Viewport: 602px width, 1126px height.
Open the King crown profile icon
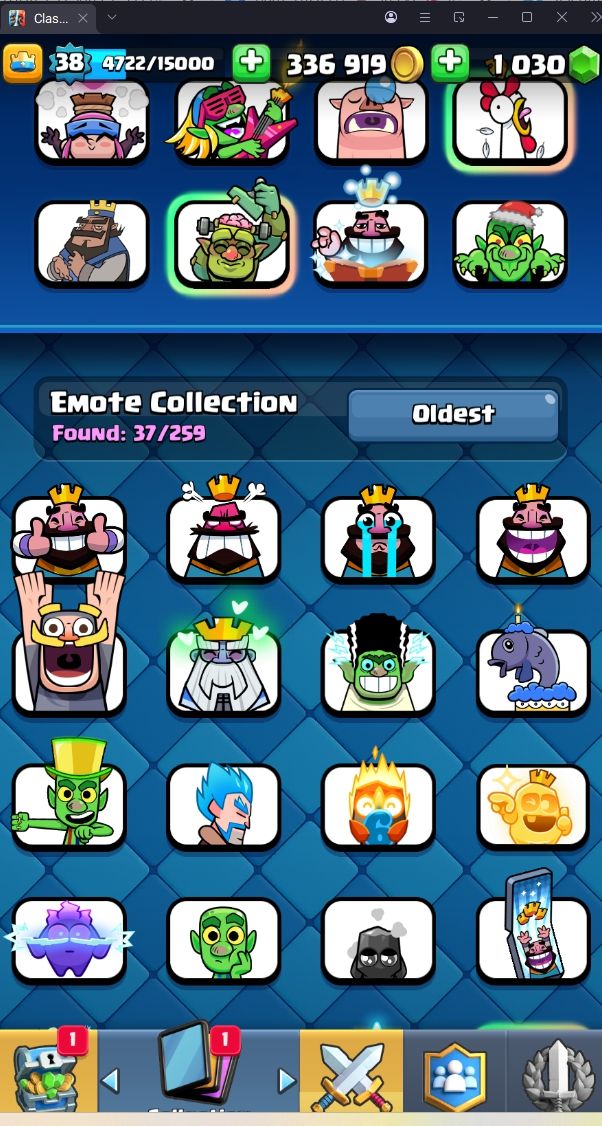24,63
